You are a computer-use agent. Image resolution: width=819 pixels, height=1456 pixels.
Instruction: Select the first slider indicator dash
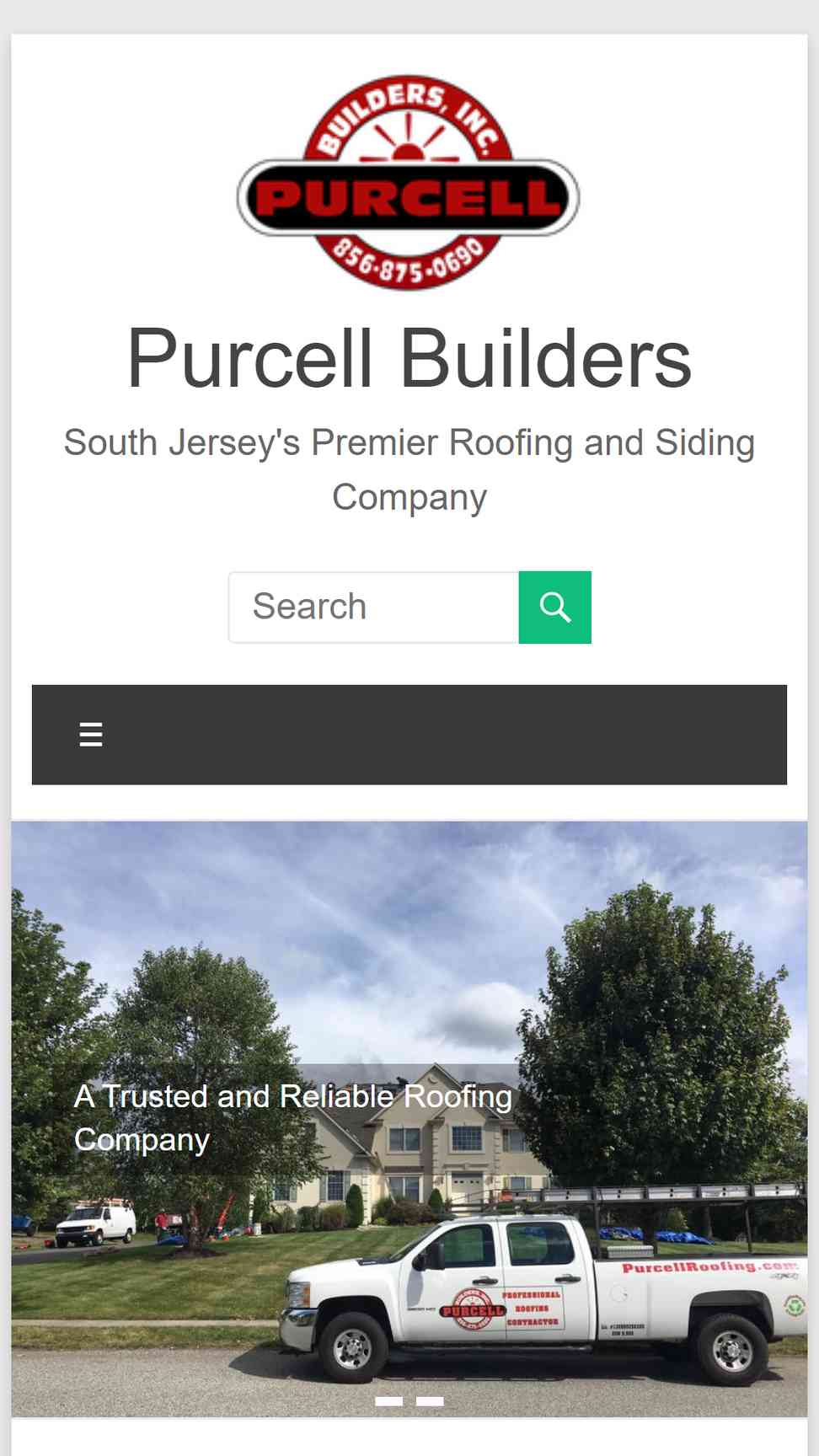click(x=388, y=1401)
